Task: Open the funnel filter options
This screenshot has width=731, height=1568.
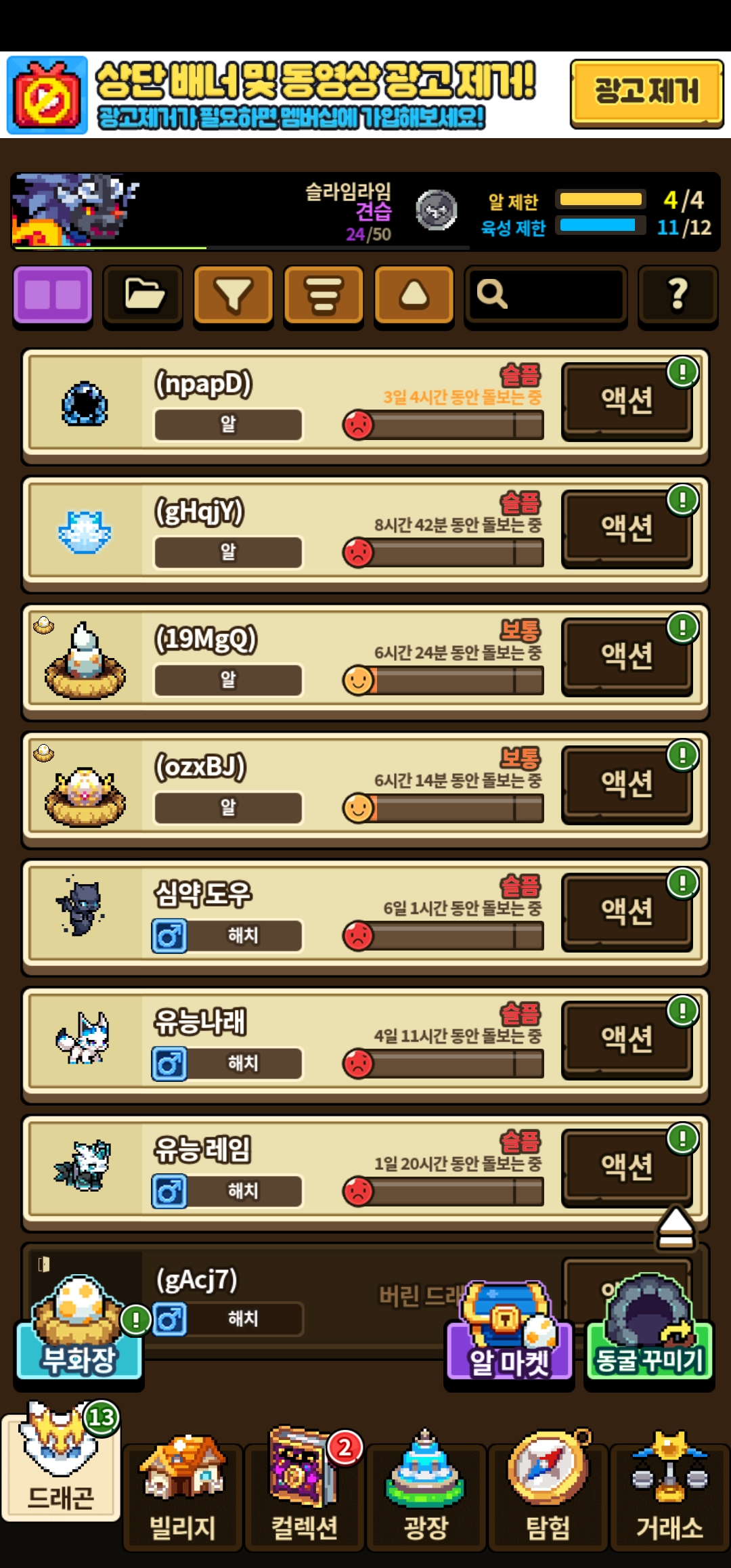Action: coord(233,295)
